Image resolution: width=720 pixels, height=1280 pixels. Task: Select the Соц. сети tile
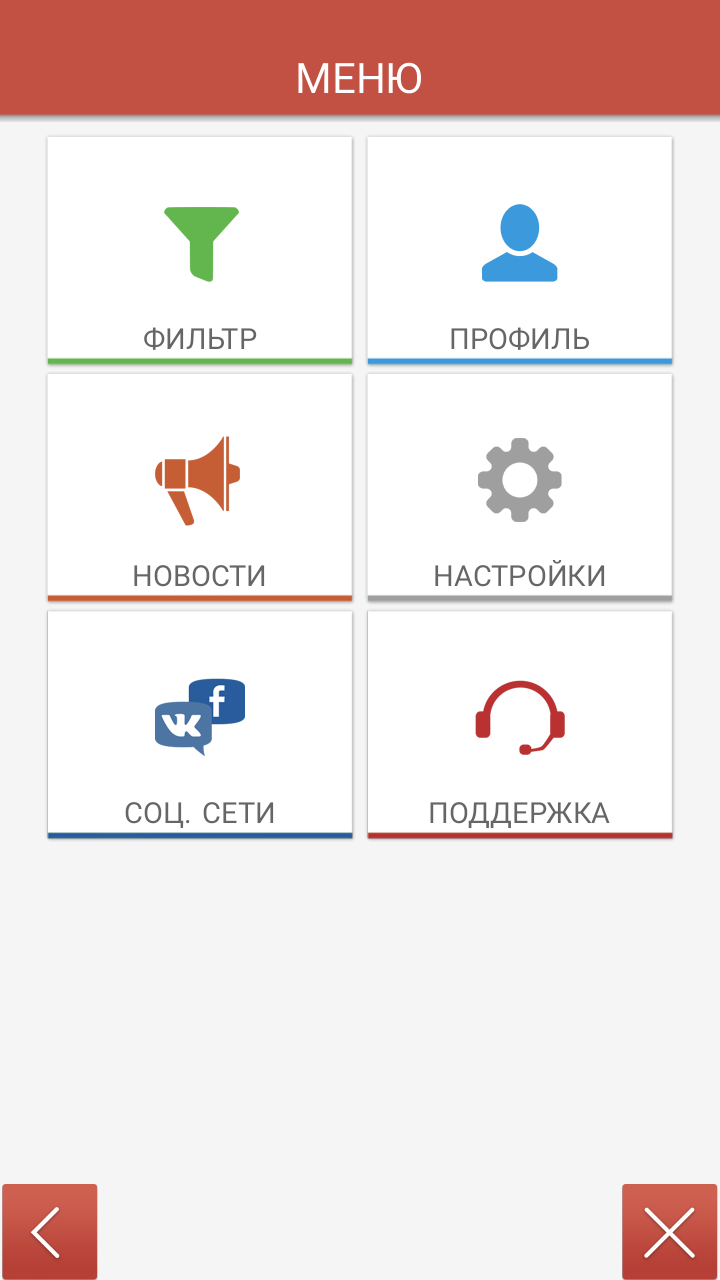coord(200,725)
